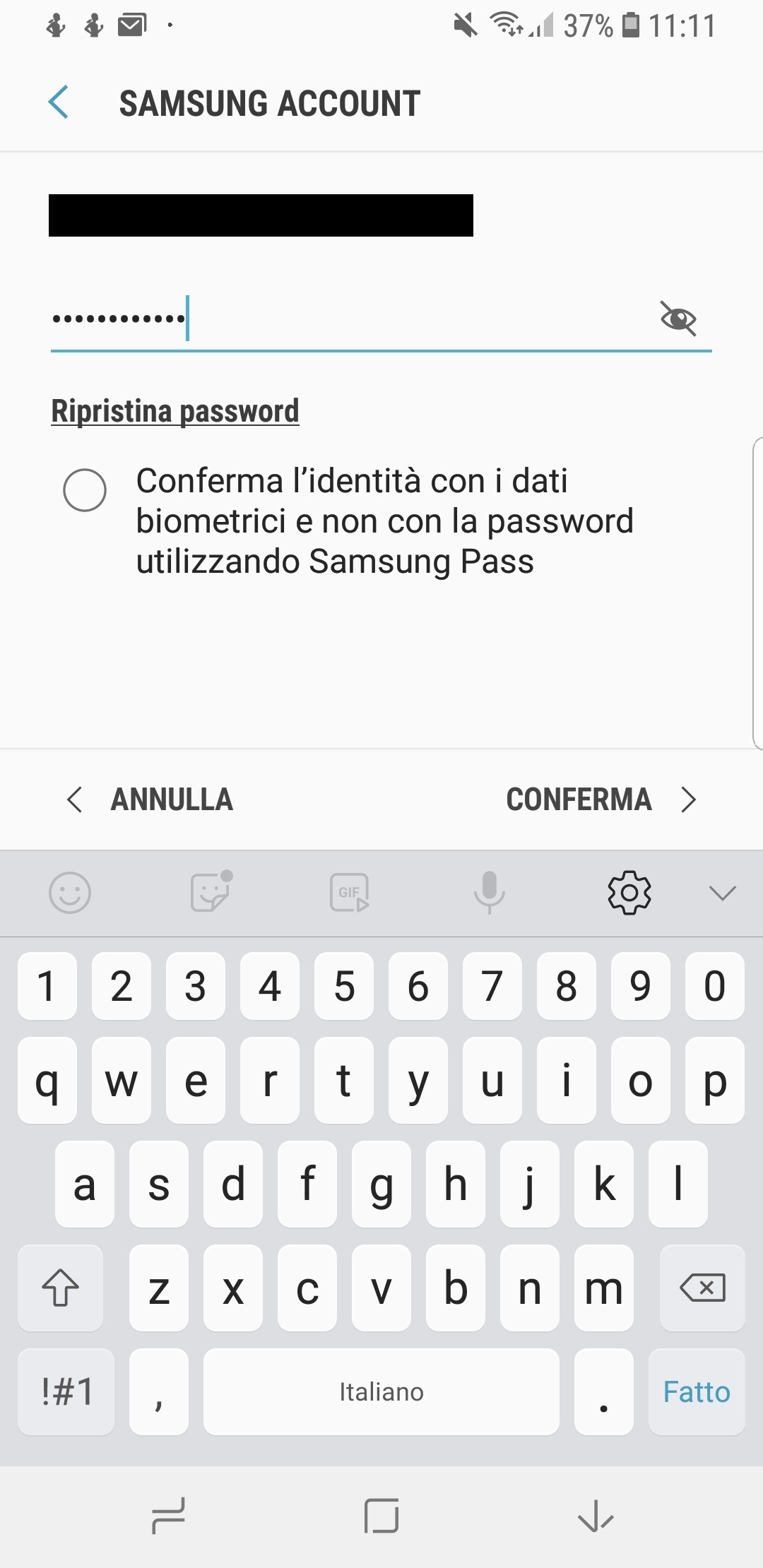Open the Ripristina password link
The width and height of the screenshot is (763, 1568).
(x=175, y=411)
